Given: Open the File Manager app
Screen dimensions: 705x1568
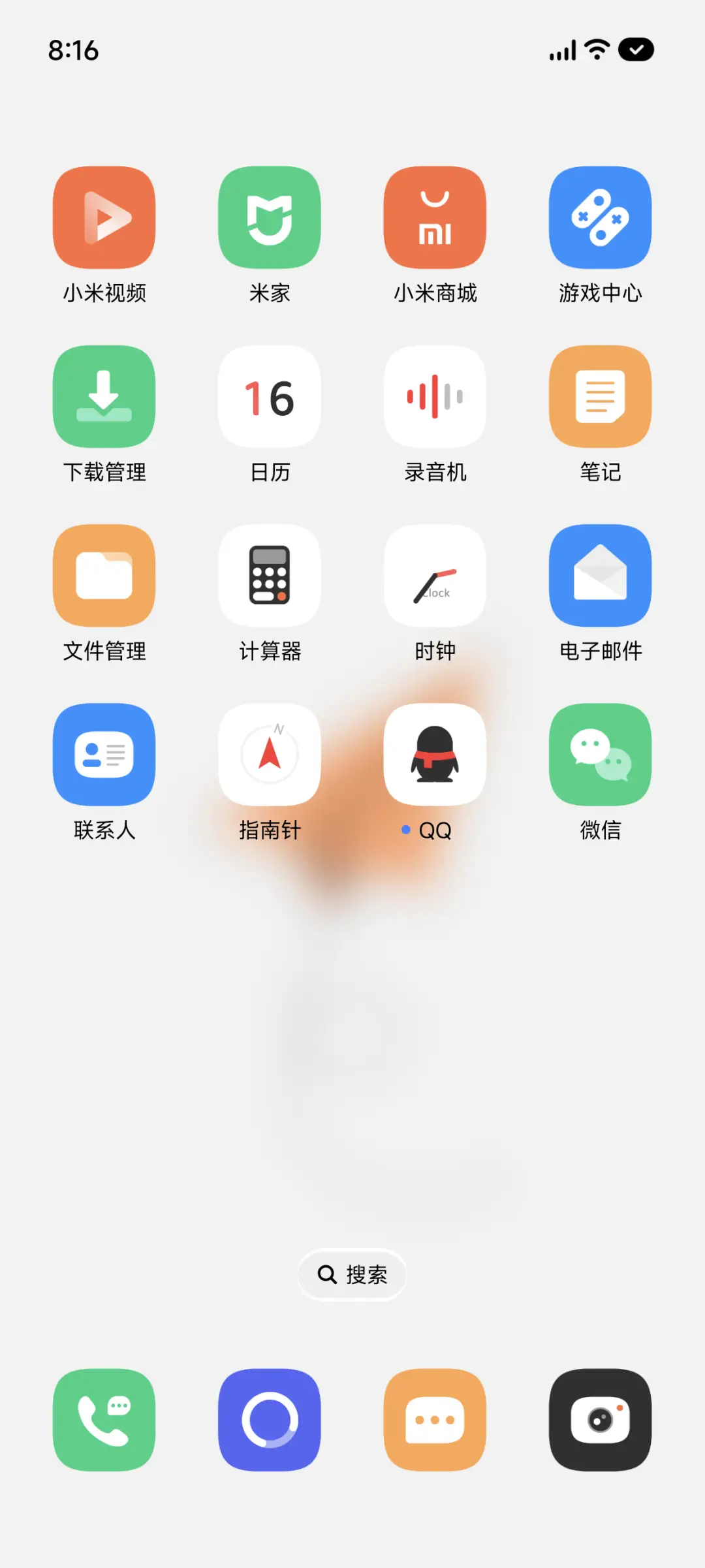Looking at the screenshot, I should point(104,576).
